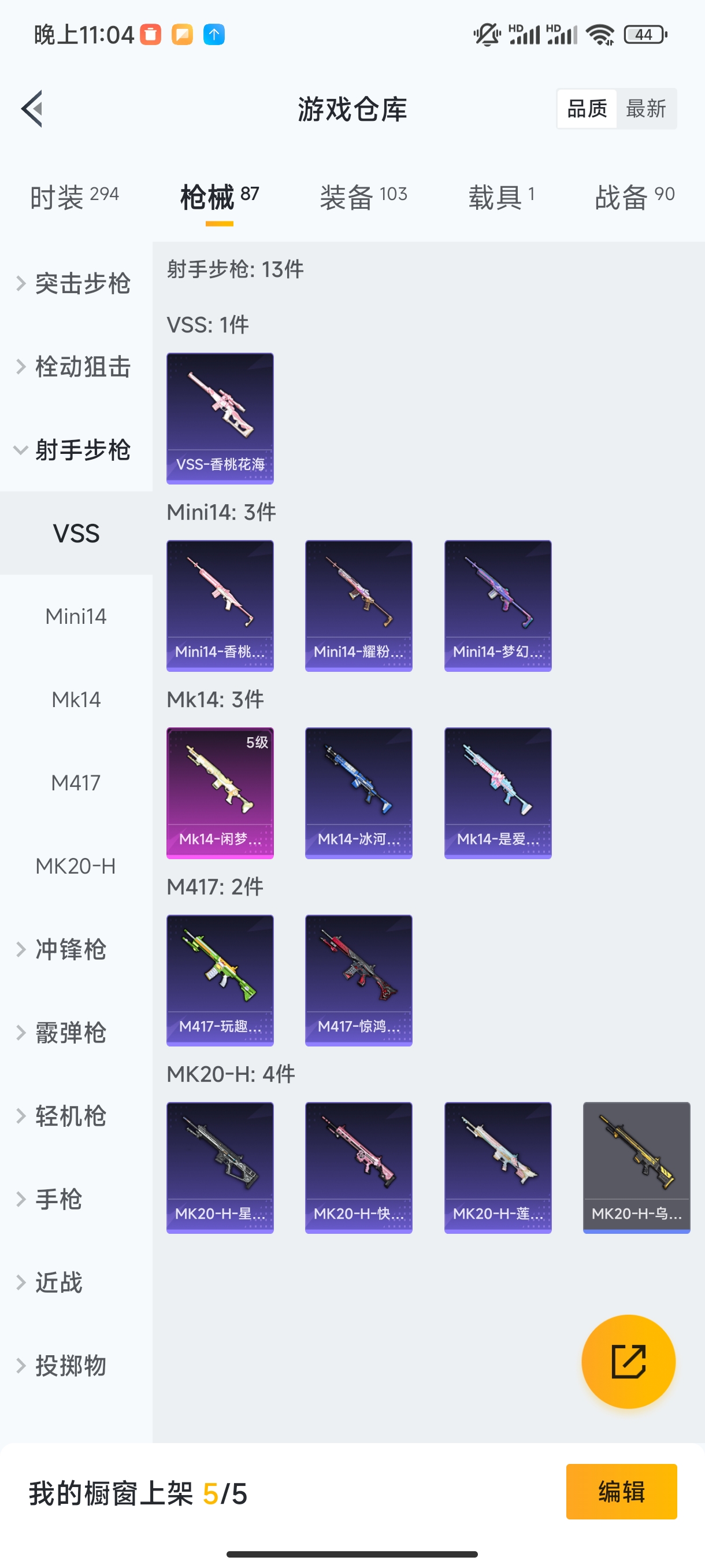The width and height of the screenshot is (705, 1568).
Task: Switch to the 时装 tab
Action: pos(74,197)
